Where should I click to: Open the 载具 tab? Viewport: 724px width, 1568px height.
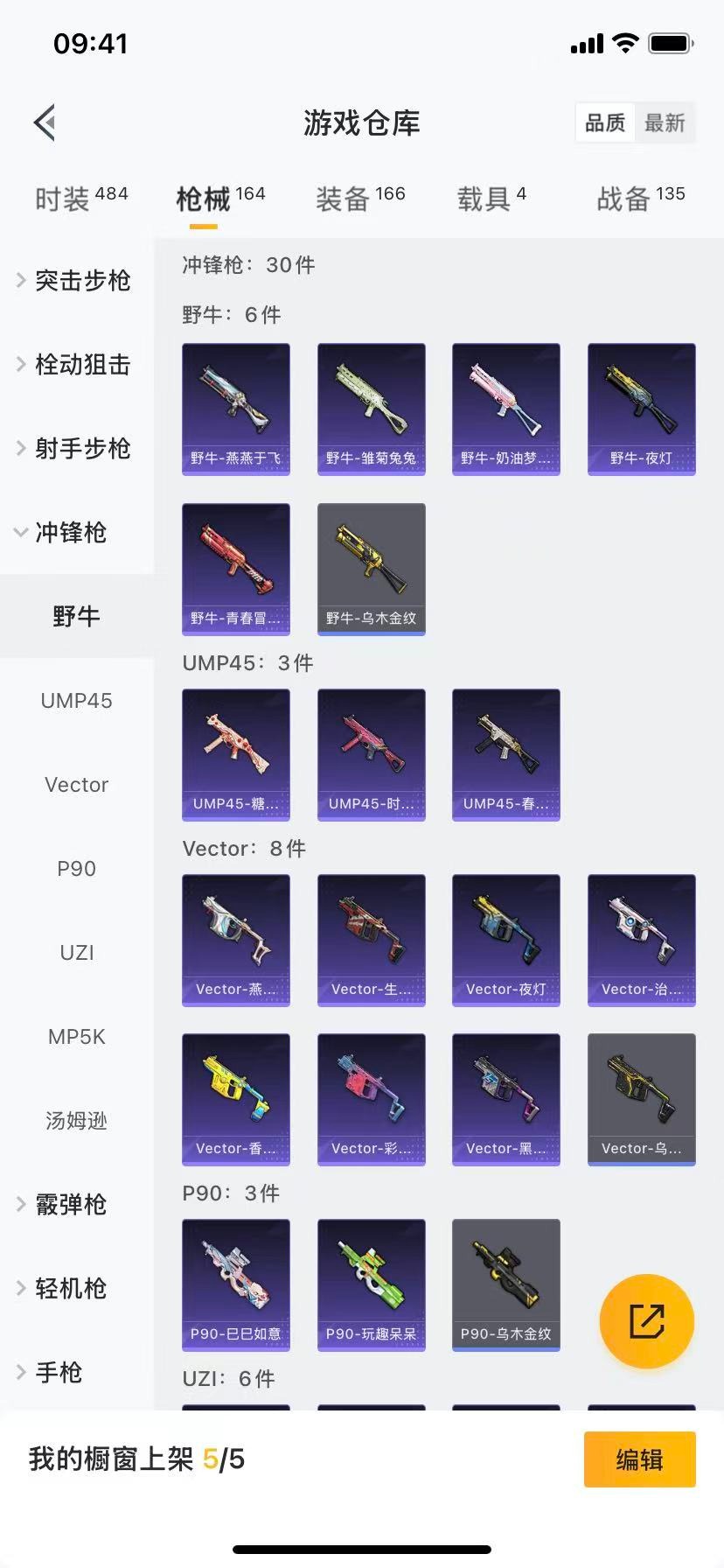[x=491, y=199]
